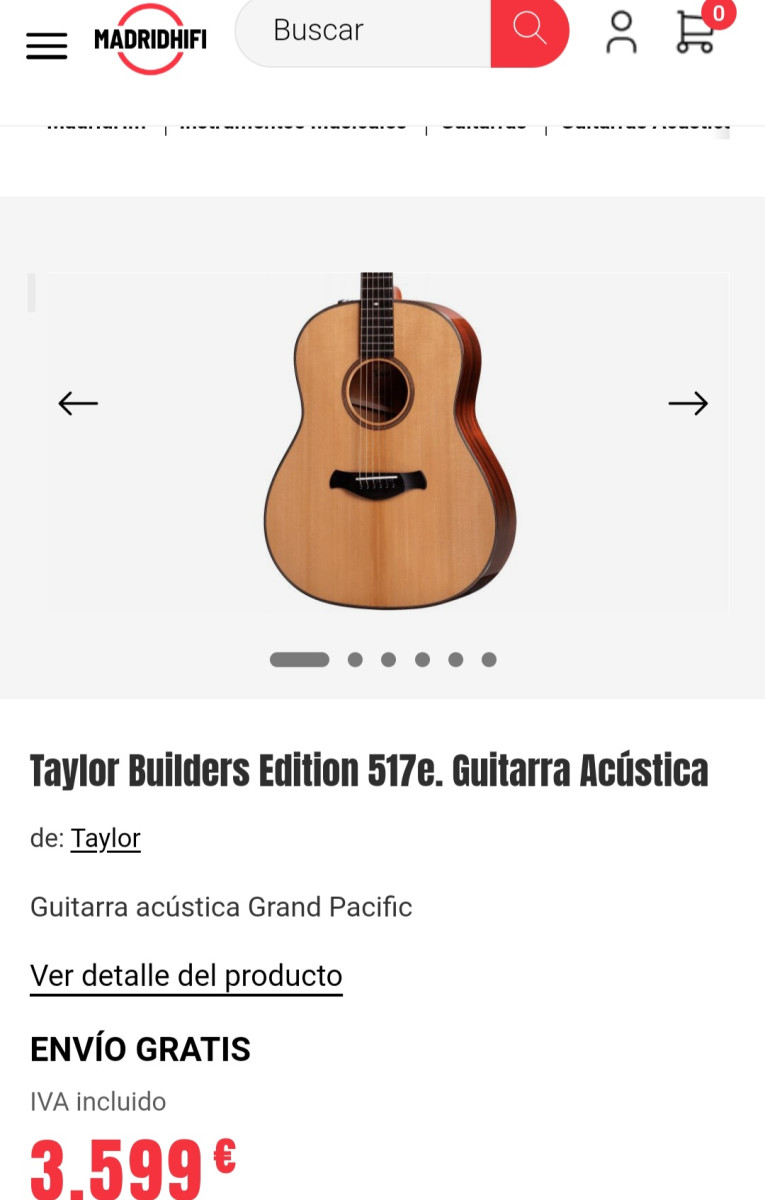Image resolution: width=765 pixels, height=1200 pixels.
Task: Open the hamburger menu
Action: click(x=46, y=45)
